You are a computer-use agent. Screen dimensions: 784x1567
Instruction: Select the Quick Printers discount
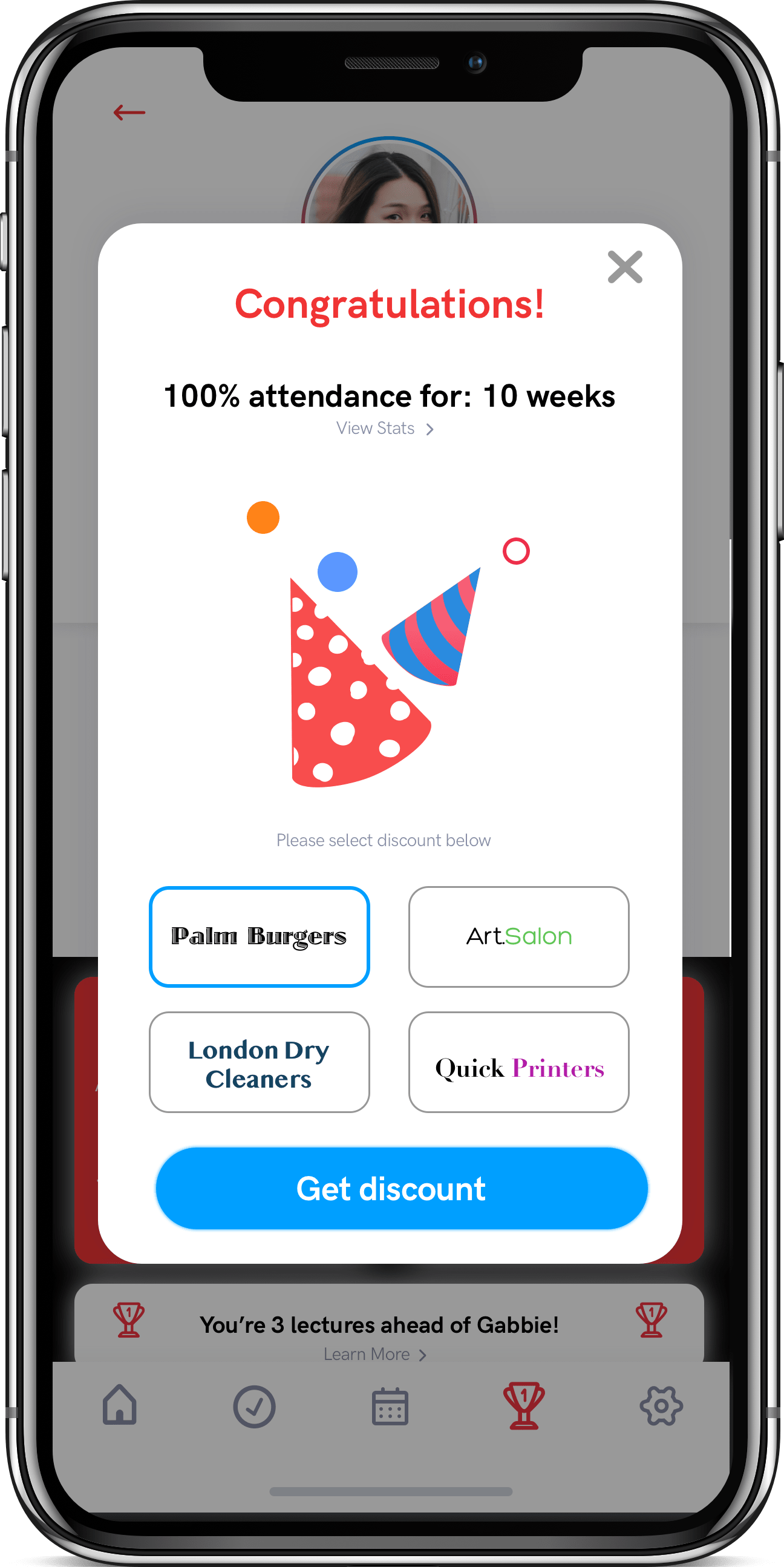518,1062
